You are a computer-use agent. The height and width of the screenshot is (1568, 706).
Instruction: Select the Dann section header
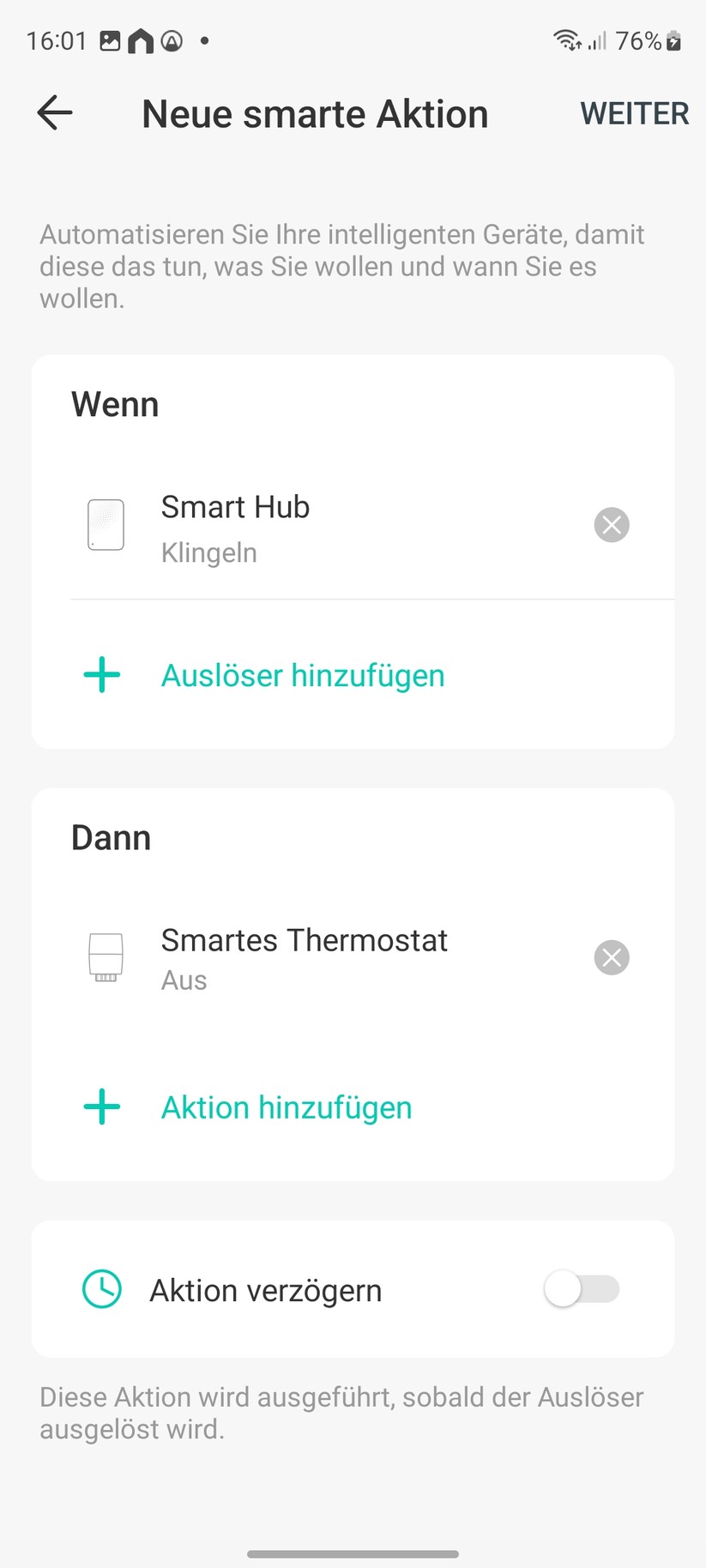point(111,837)
